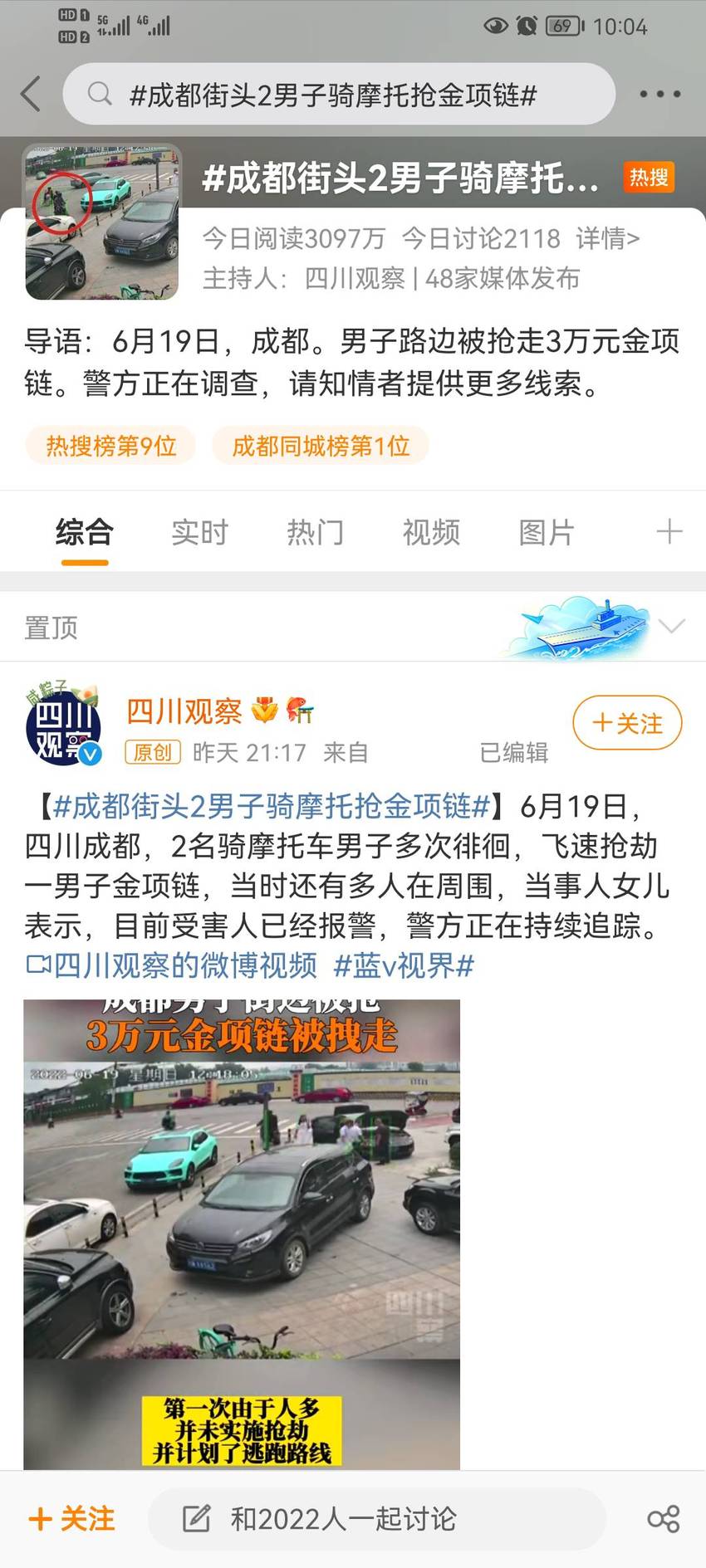Image resolution: width=706 pixels, height=1568 pixels.
Task: Follow 四川观察 with the +关注 button
Action: coord(628,723)
